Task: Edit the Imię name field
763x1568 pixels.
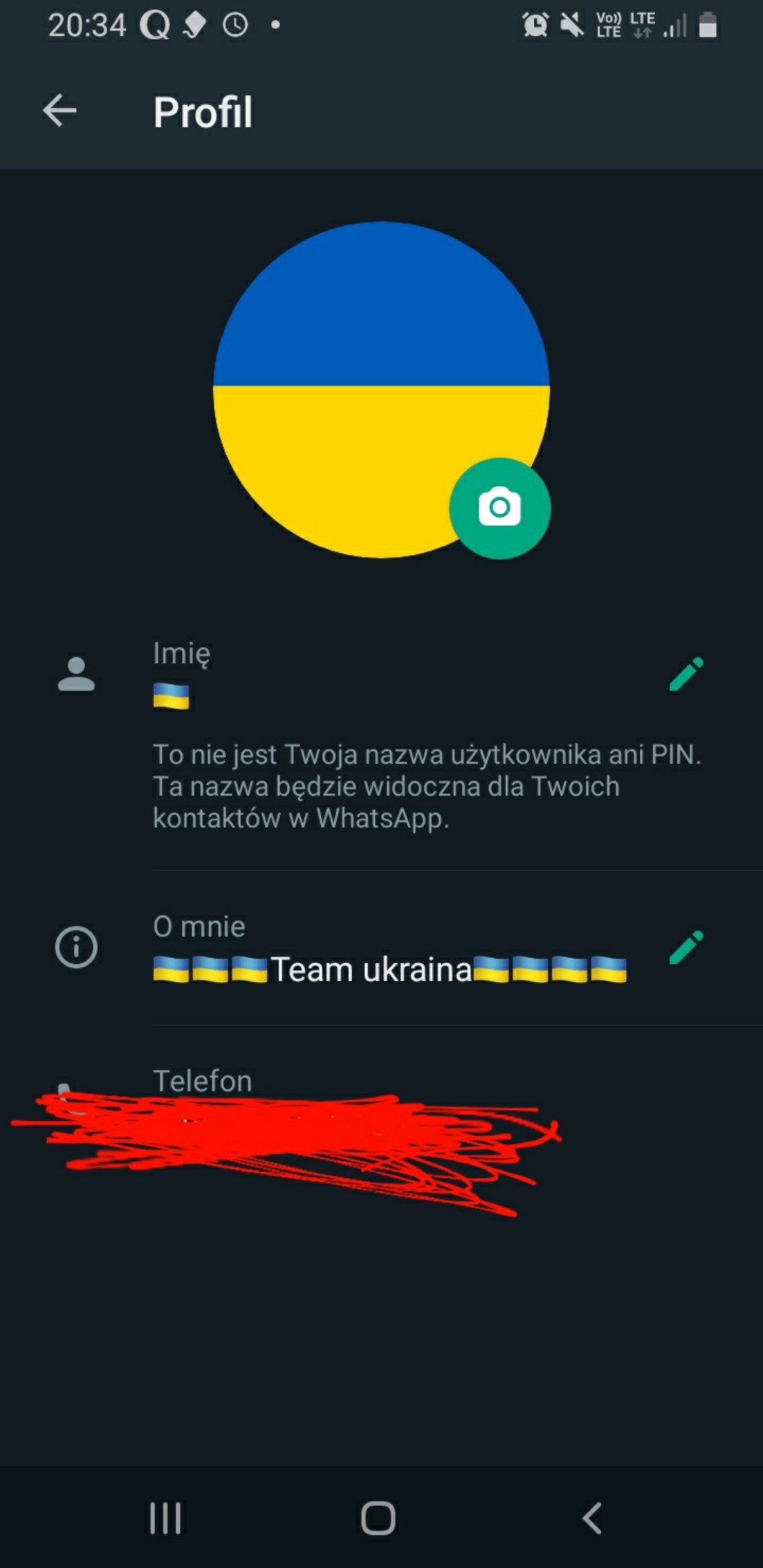Action: 685,675
